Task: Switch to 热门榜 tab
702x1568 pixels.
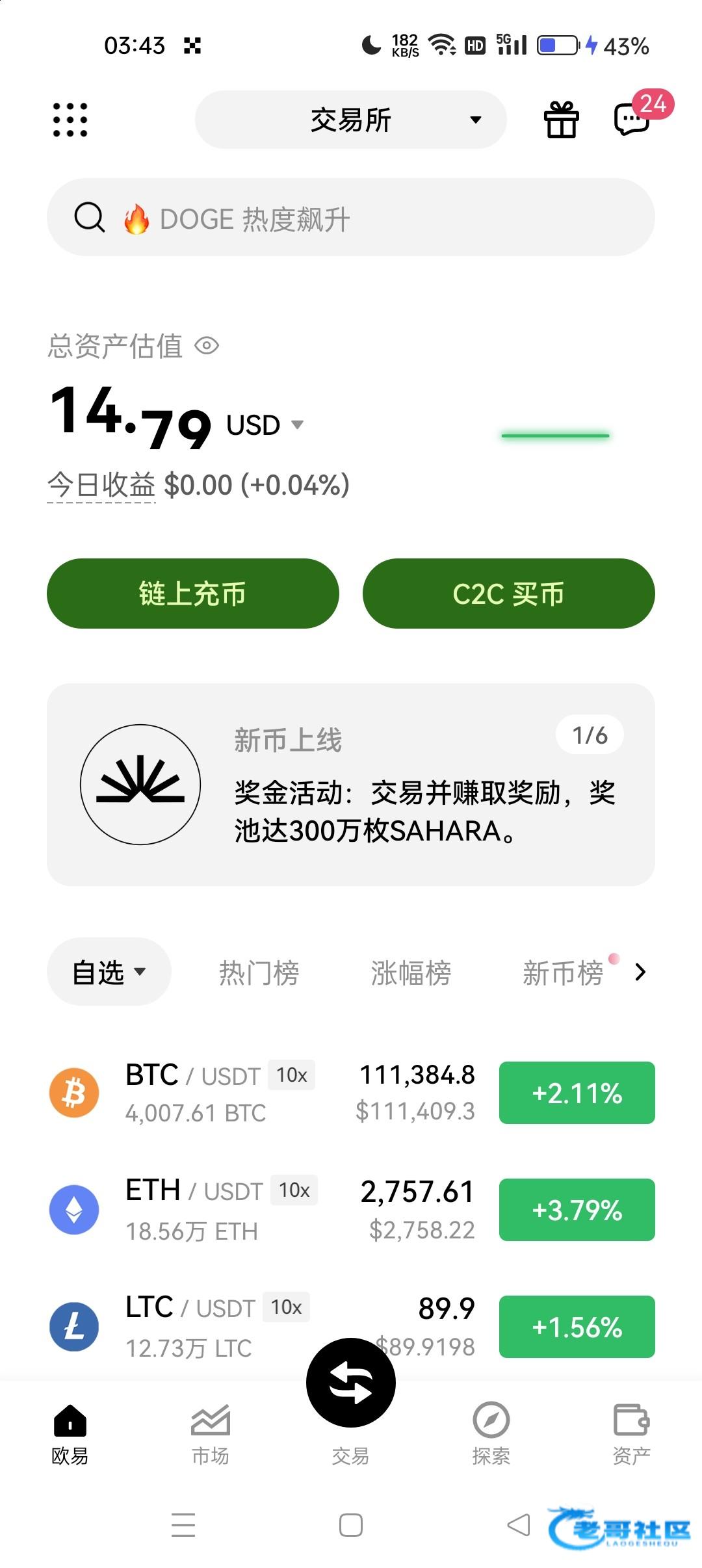Action: tap(259, 973)
